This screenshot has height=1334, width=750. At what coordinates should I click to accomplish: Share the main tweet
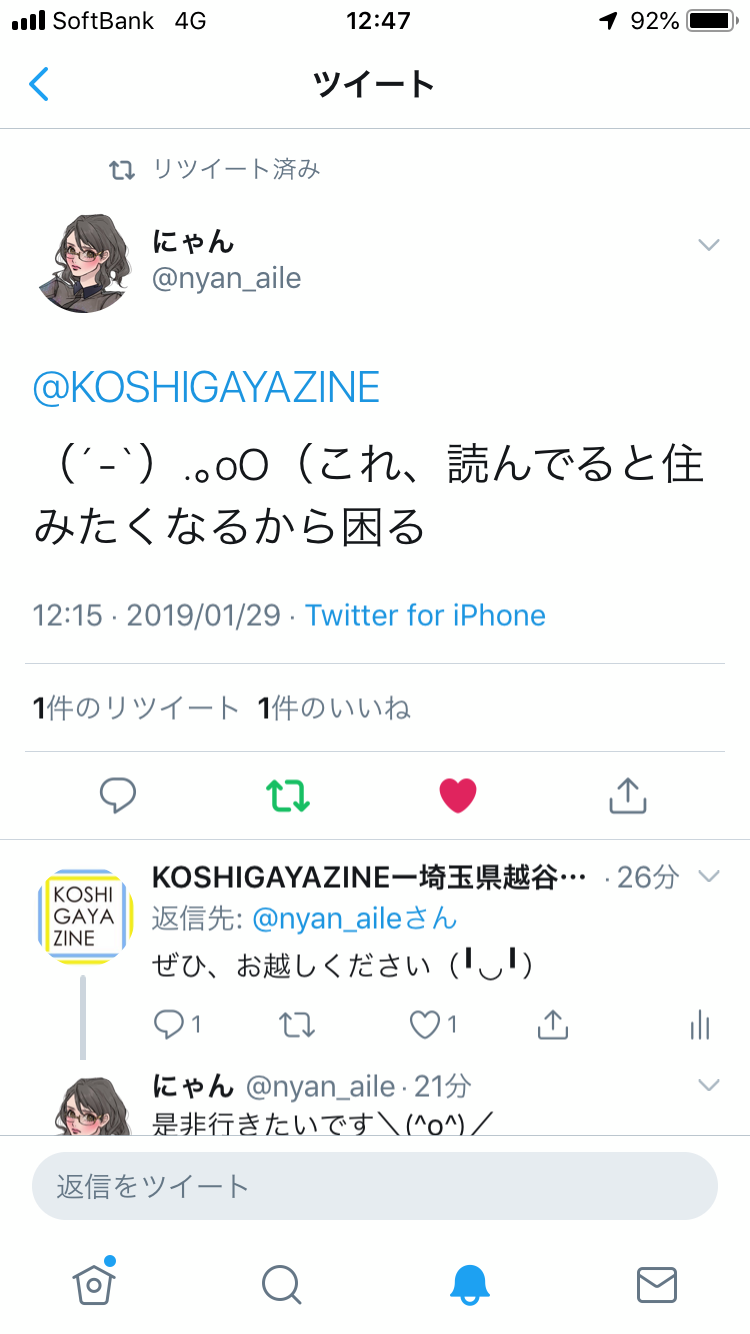[628, 796]
